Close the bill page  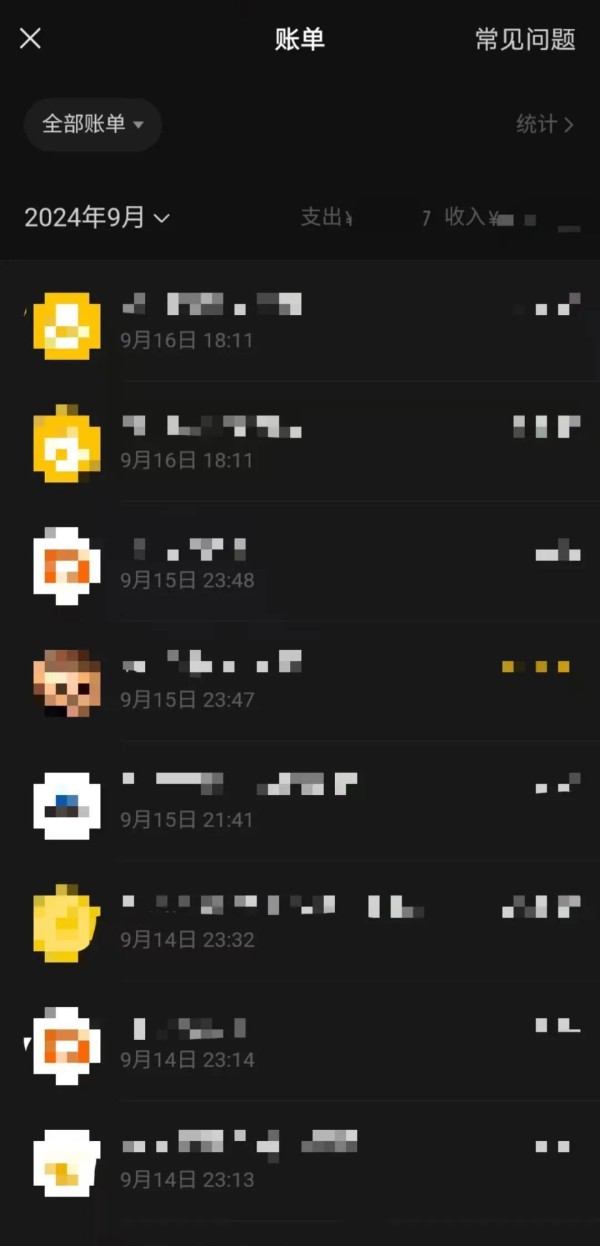pos(31,39)
